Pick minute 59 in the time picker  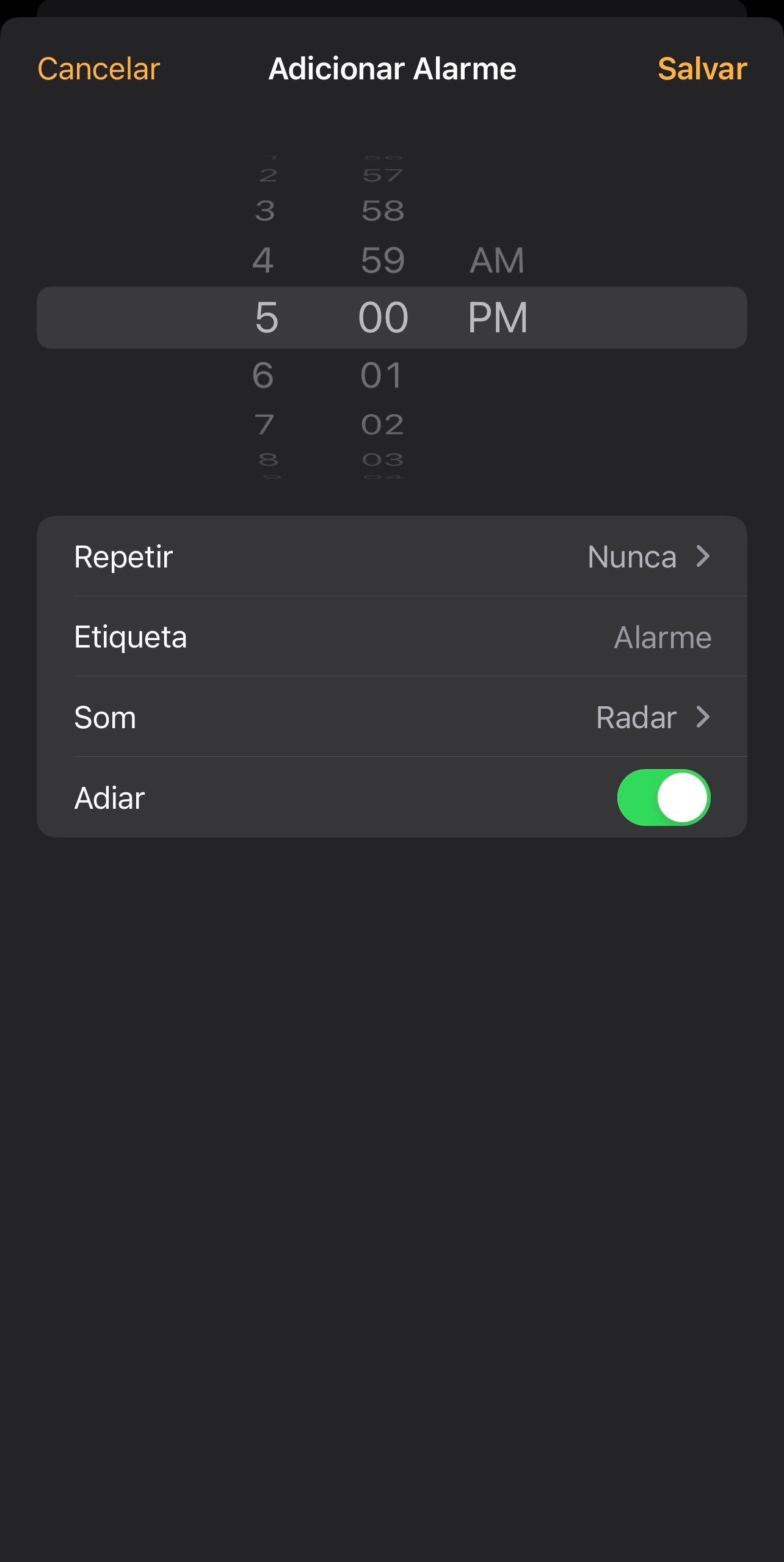click(383, 261)
